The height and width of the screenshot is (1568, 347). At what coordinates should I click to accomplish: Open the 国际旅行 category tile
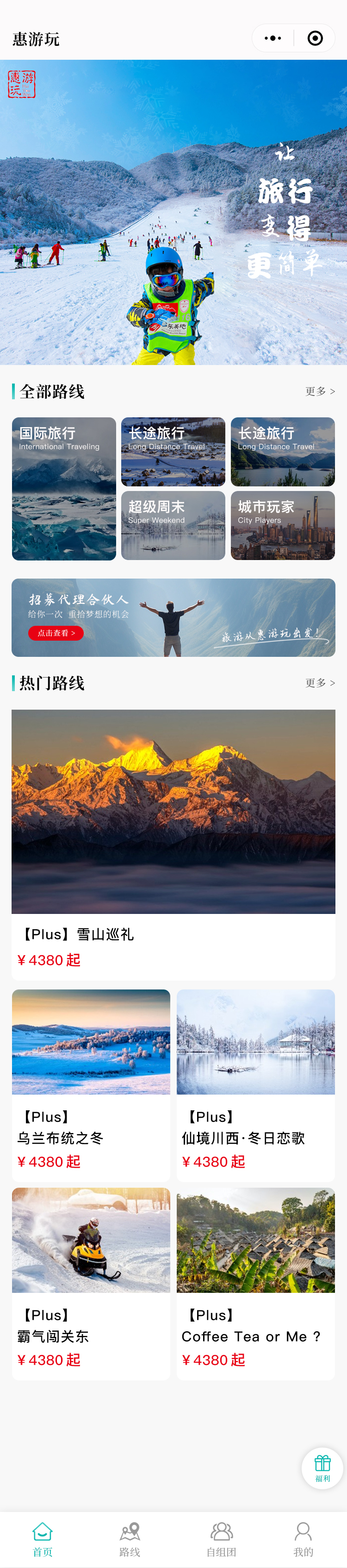[64, 488]
